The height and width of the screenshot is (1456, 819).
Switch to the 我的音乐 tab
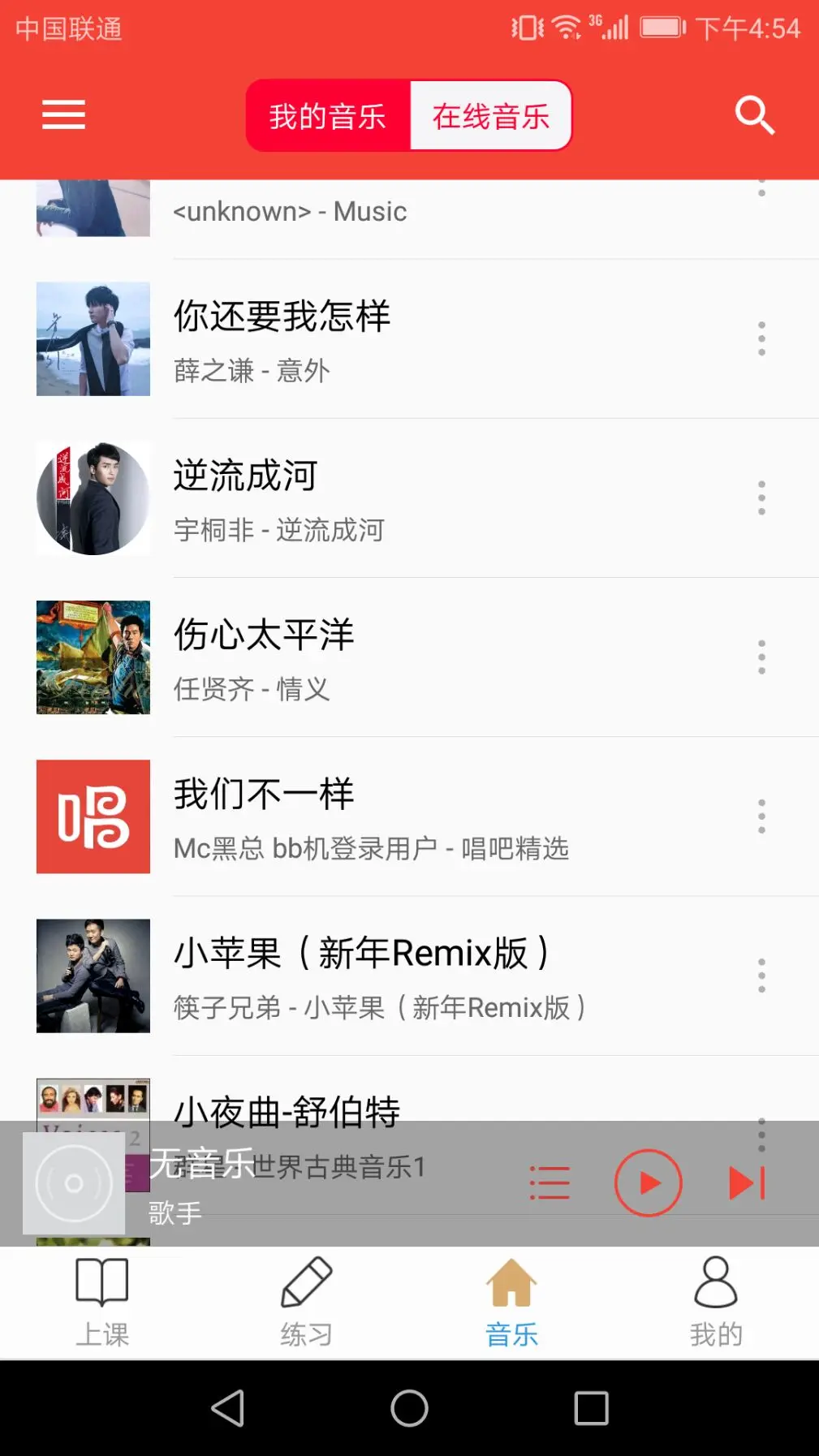tap(328, 115)
